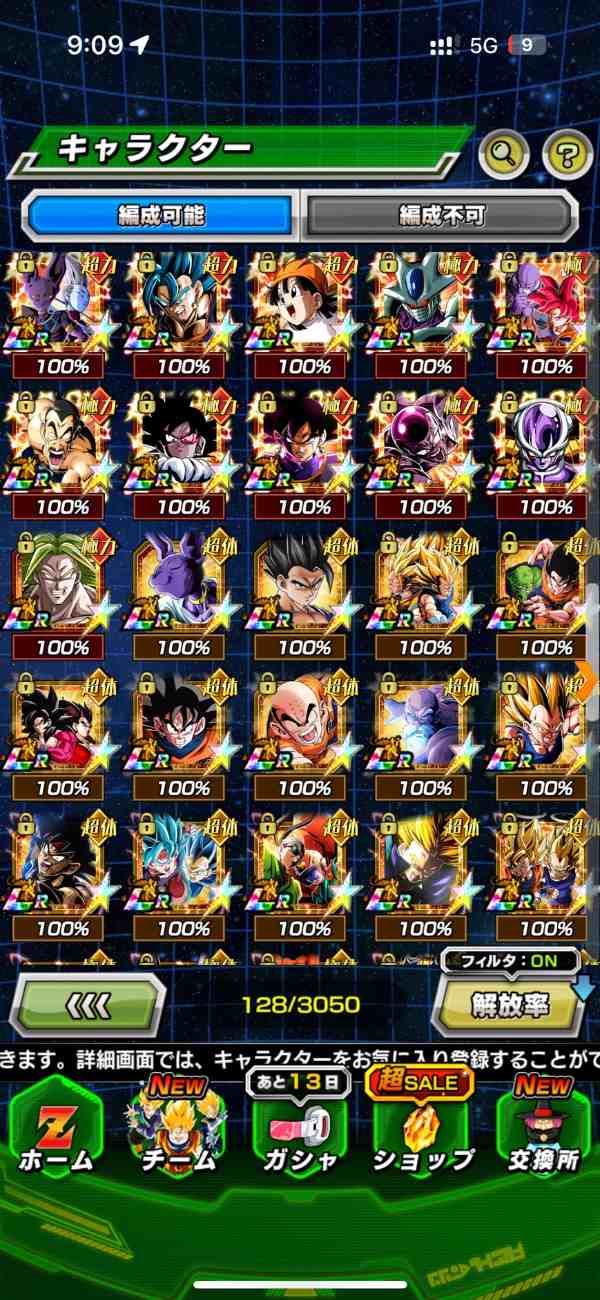The image size is (600, 1300).
Task: Select the Pan character card in the top row
Action: (x=304, y=300)
